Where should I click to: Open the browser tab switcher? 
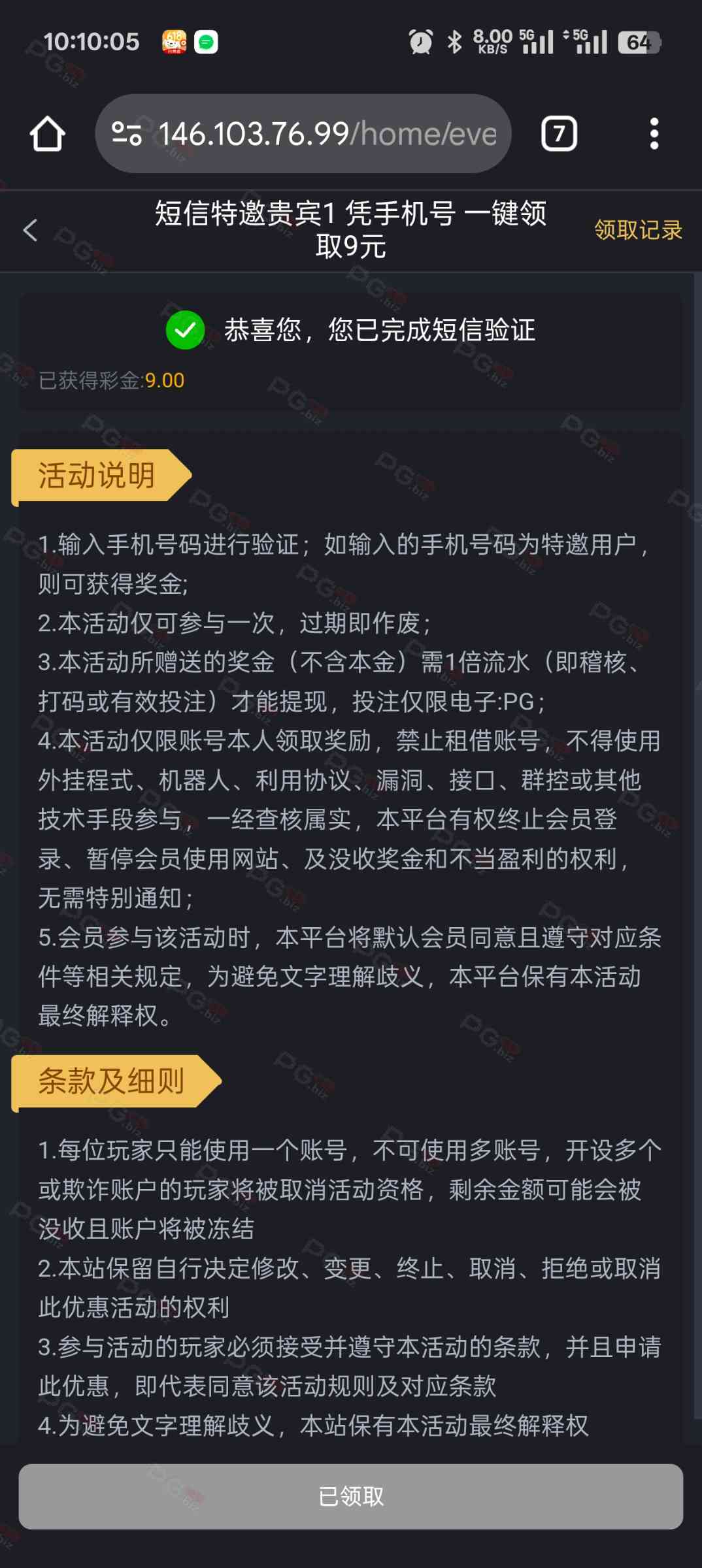pos(559,134)
